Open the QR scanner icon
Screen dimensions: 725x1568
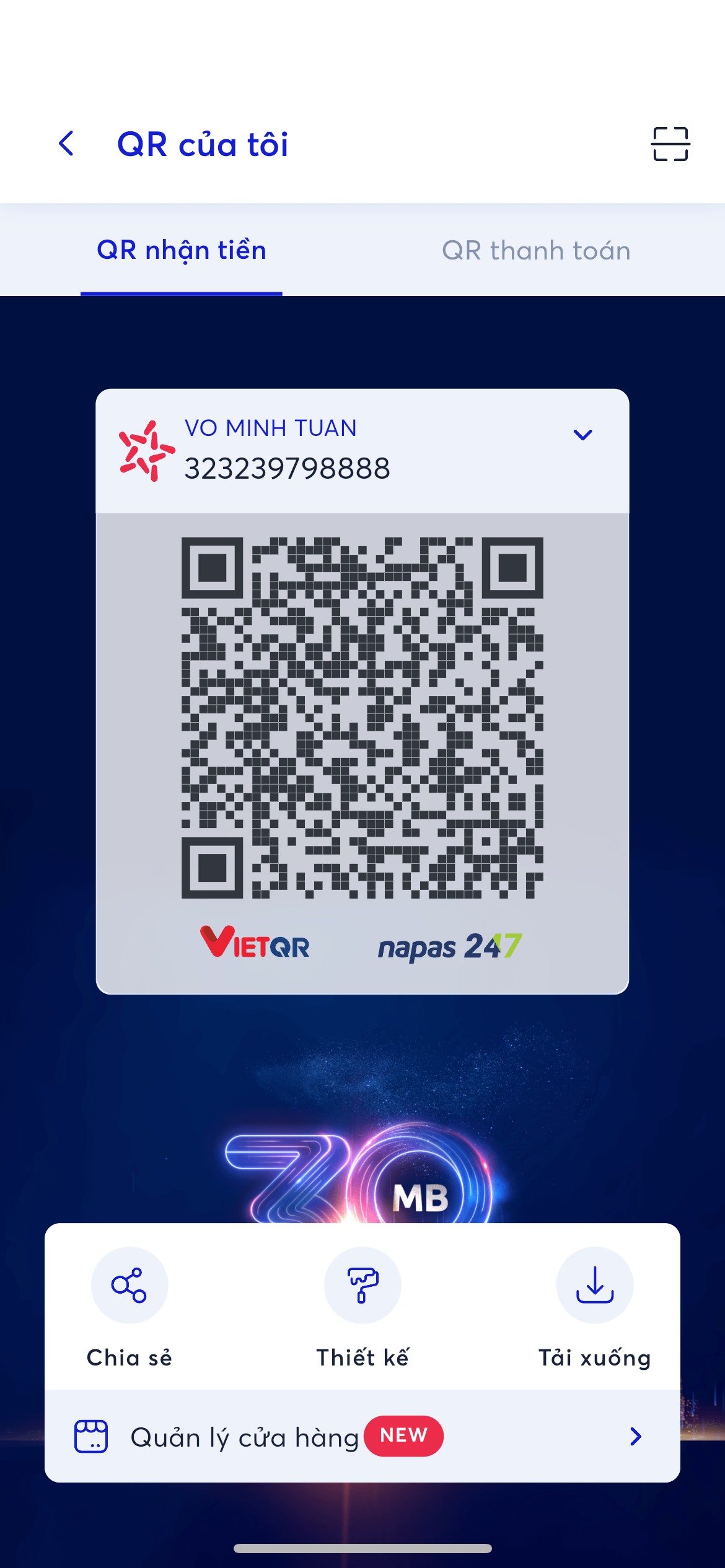pos(670,144)
